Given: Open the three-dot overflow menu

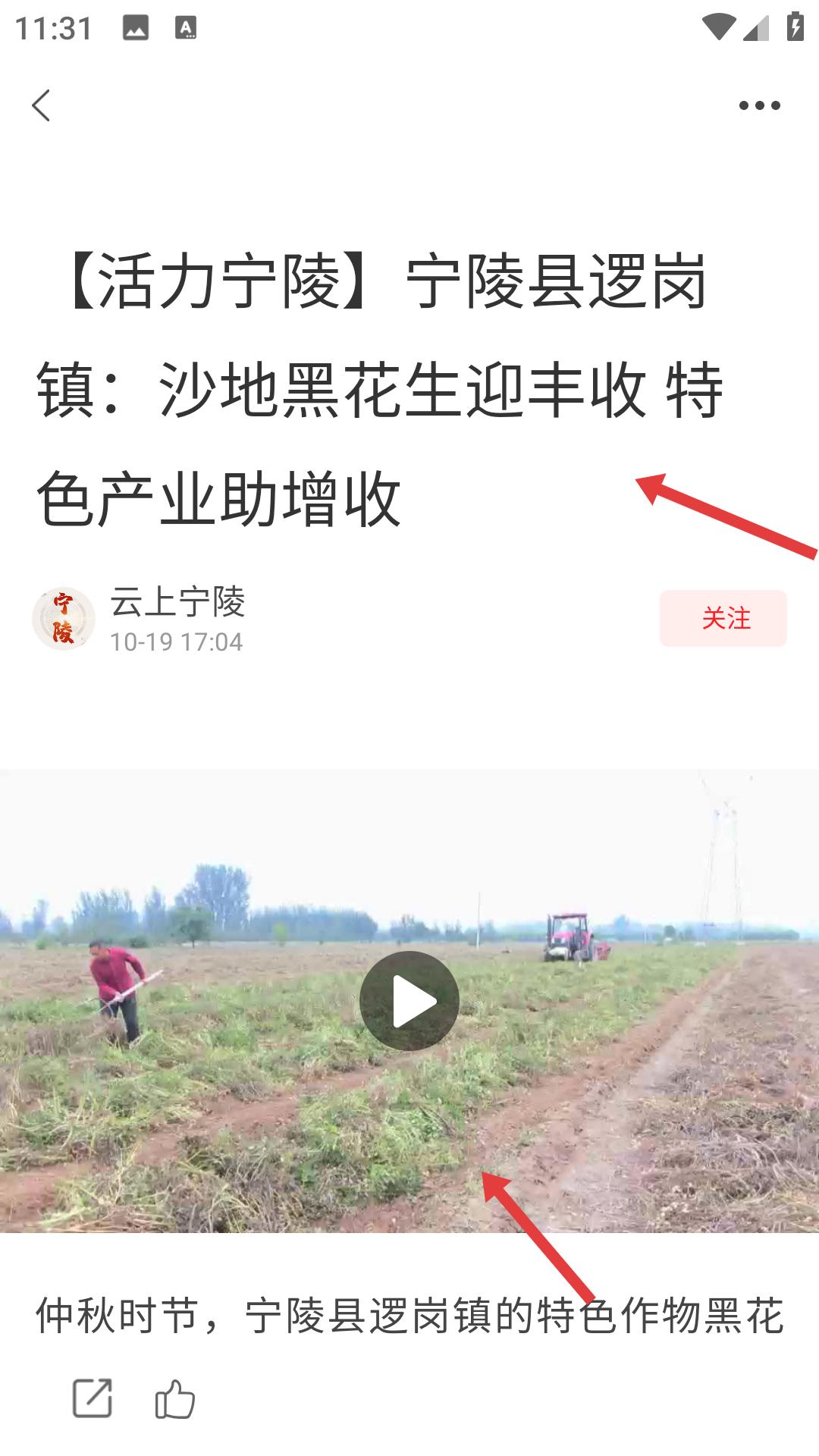Looking at the screenshot, I should (x=759, y=105).
